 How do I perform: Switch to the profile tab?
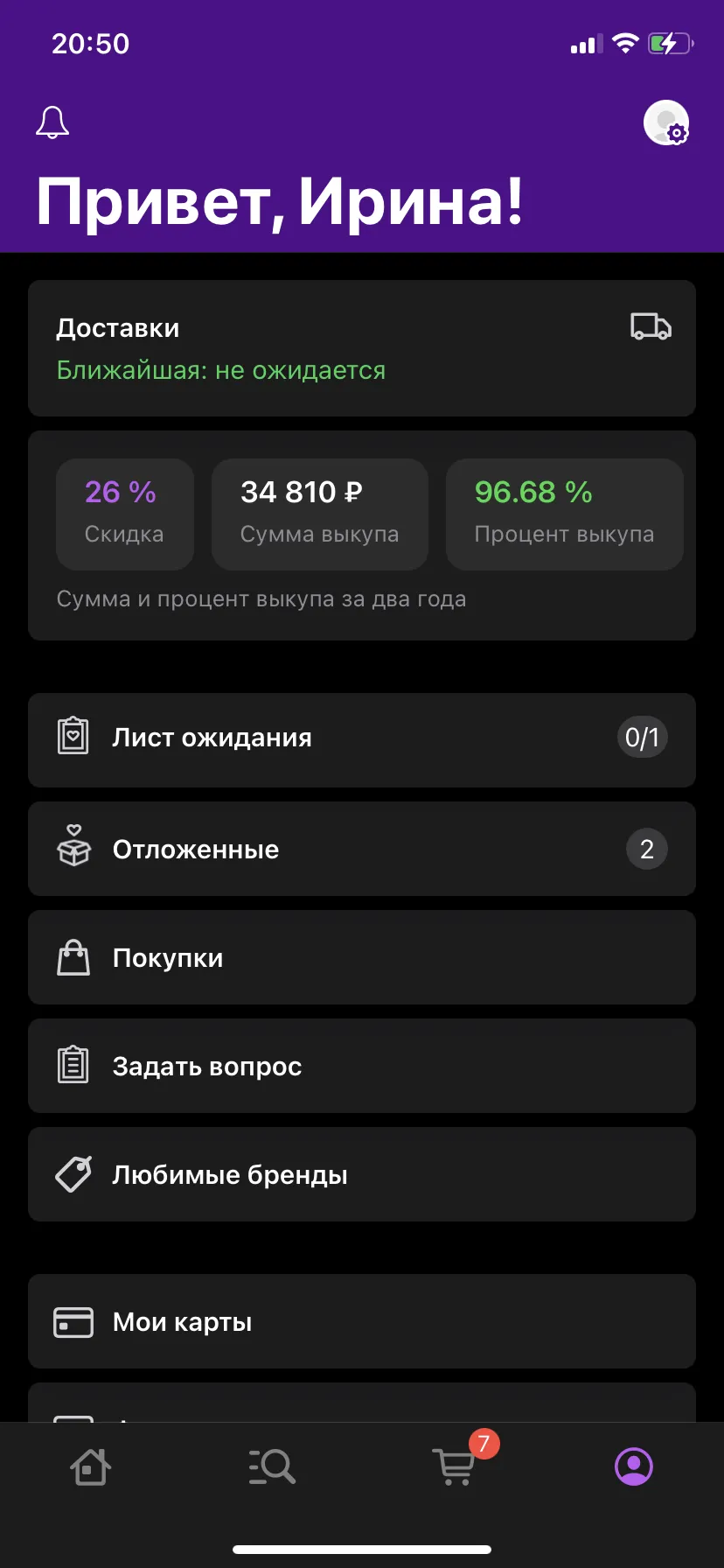[634, 1466]
